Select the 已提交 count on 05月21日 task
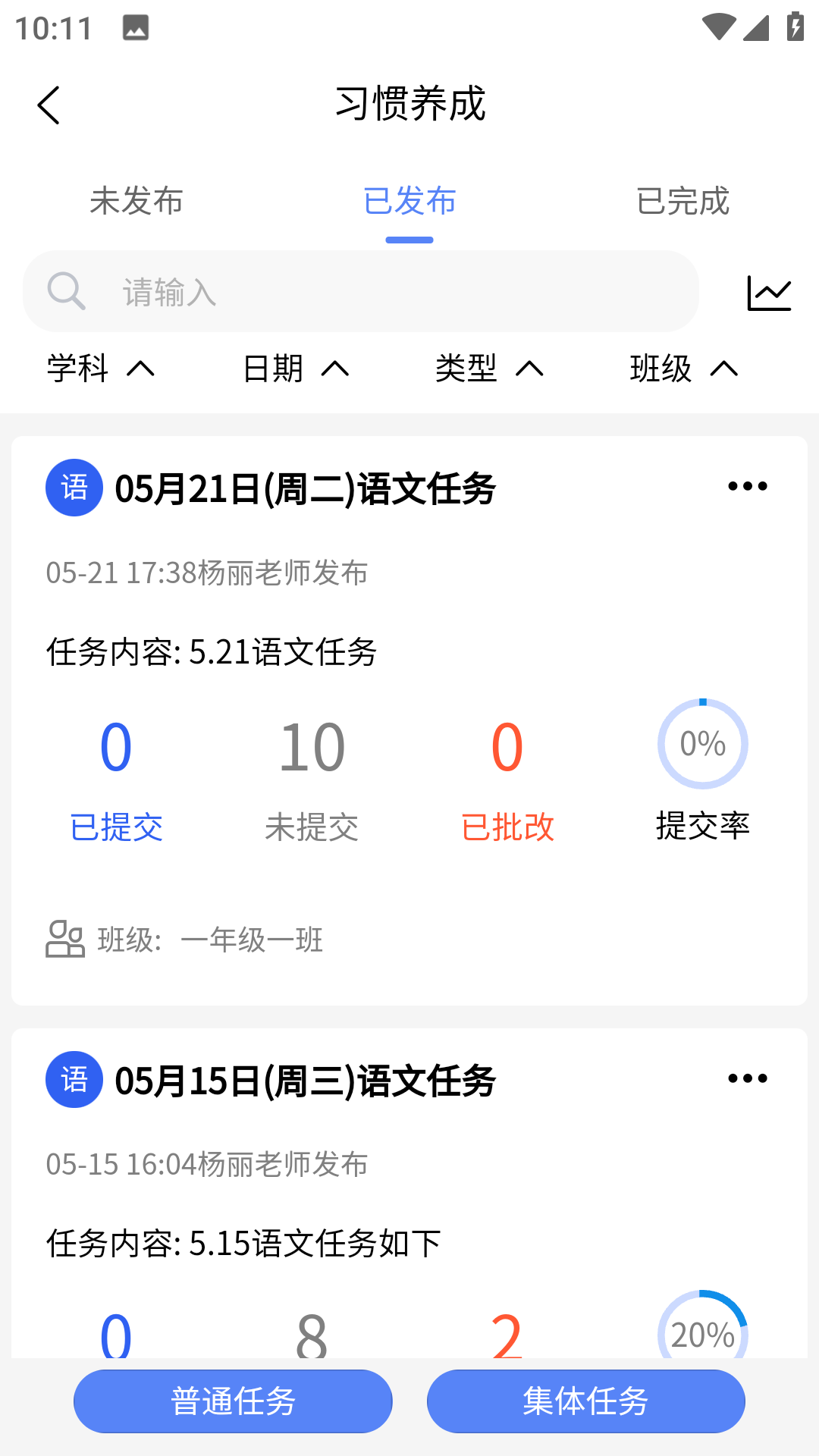The image size is (819, 1456). [x=117, y=773]
